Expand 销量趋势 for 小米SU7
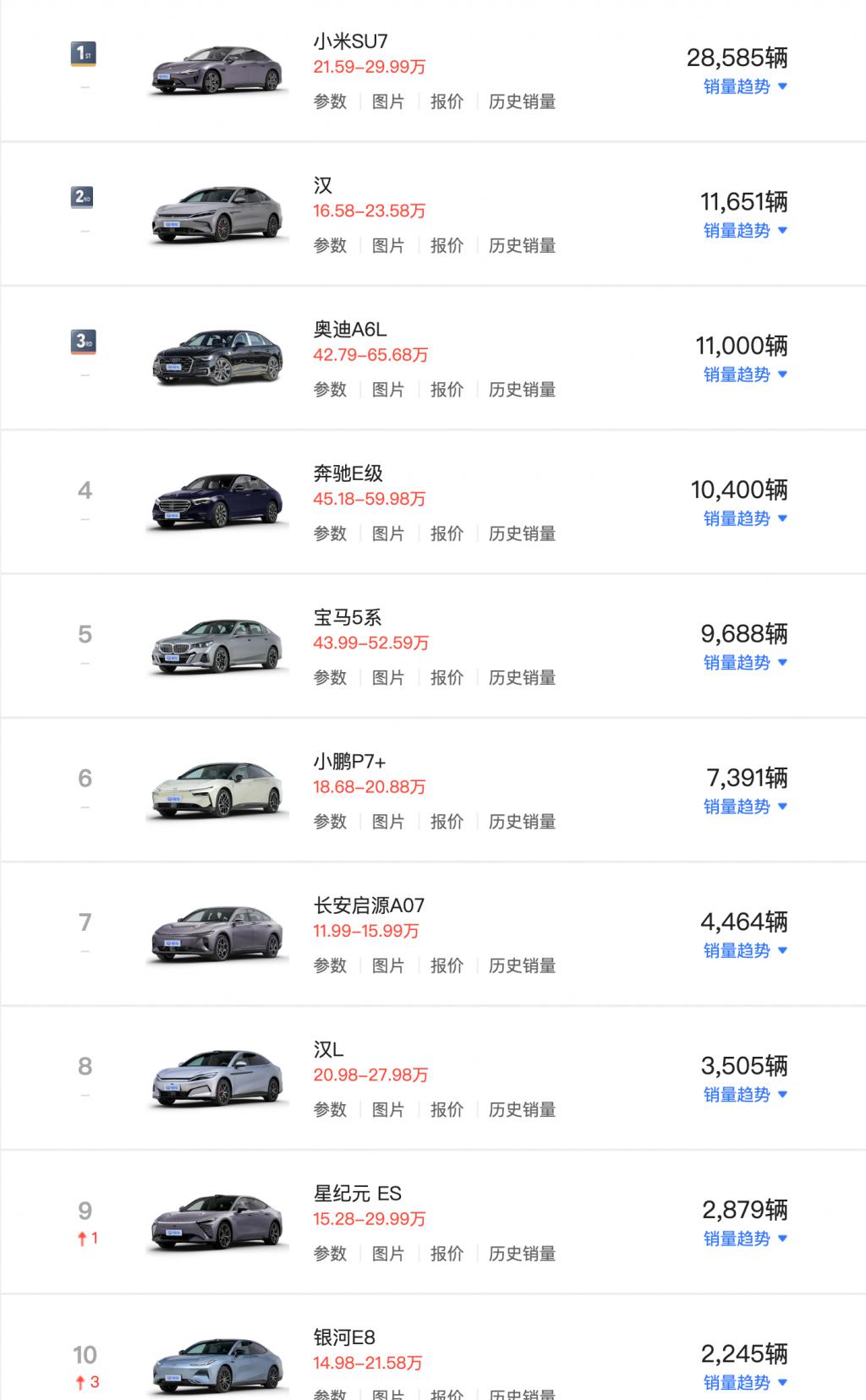 [745, 86]
